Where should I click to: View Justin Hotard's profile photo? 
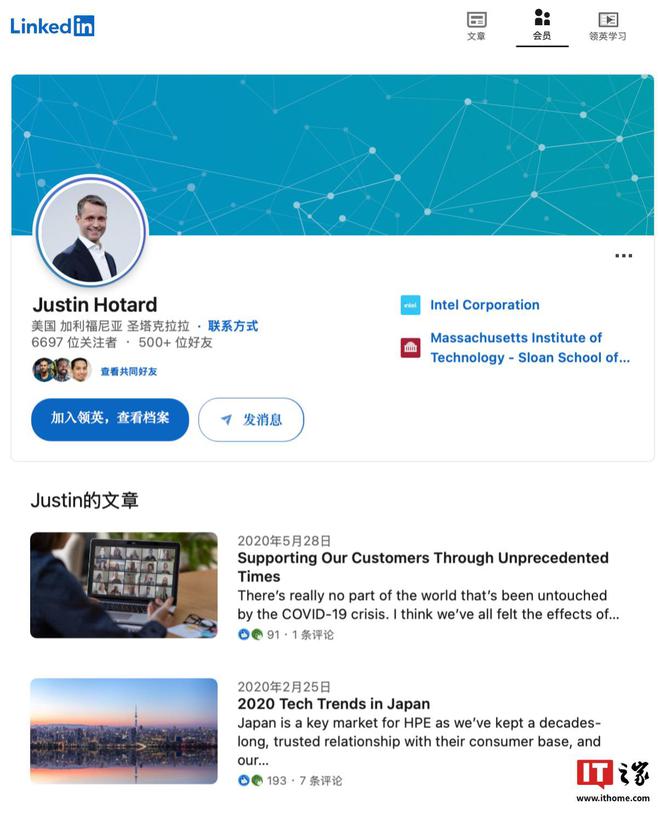click(90, 233)
